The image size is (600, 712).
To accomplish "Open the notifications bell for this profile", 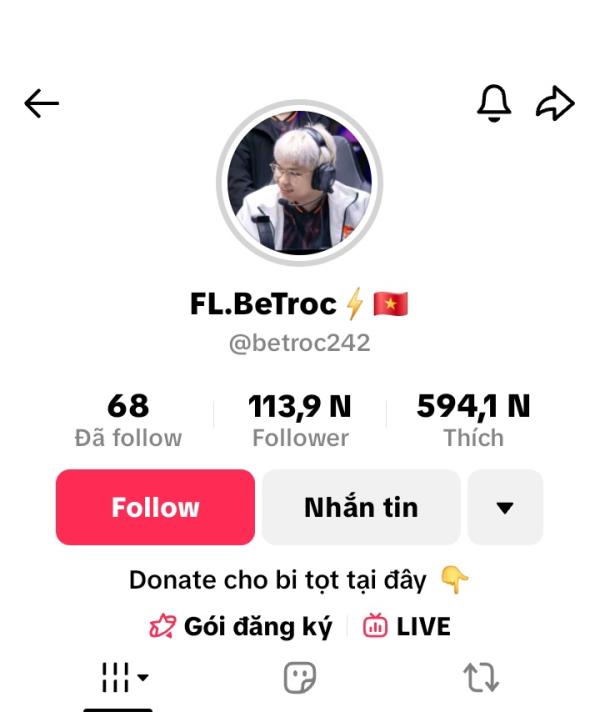I will (494, 102).
